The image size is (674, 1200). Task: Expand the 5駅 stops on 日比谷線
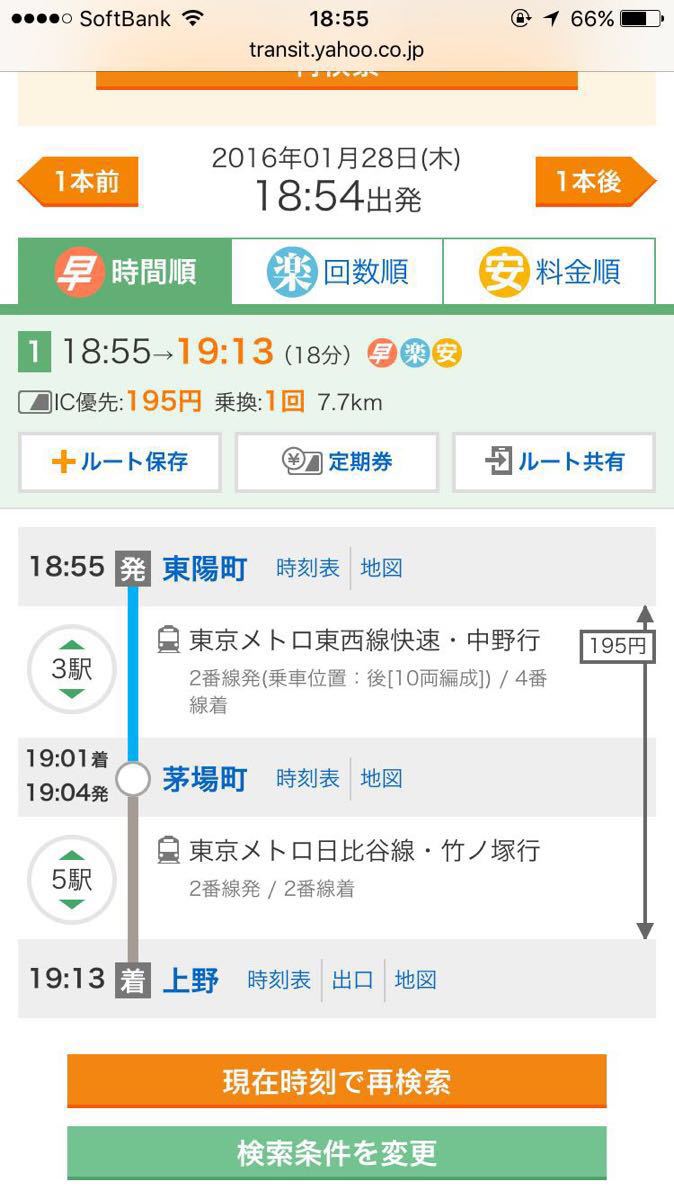coord(72,879)
